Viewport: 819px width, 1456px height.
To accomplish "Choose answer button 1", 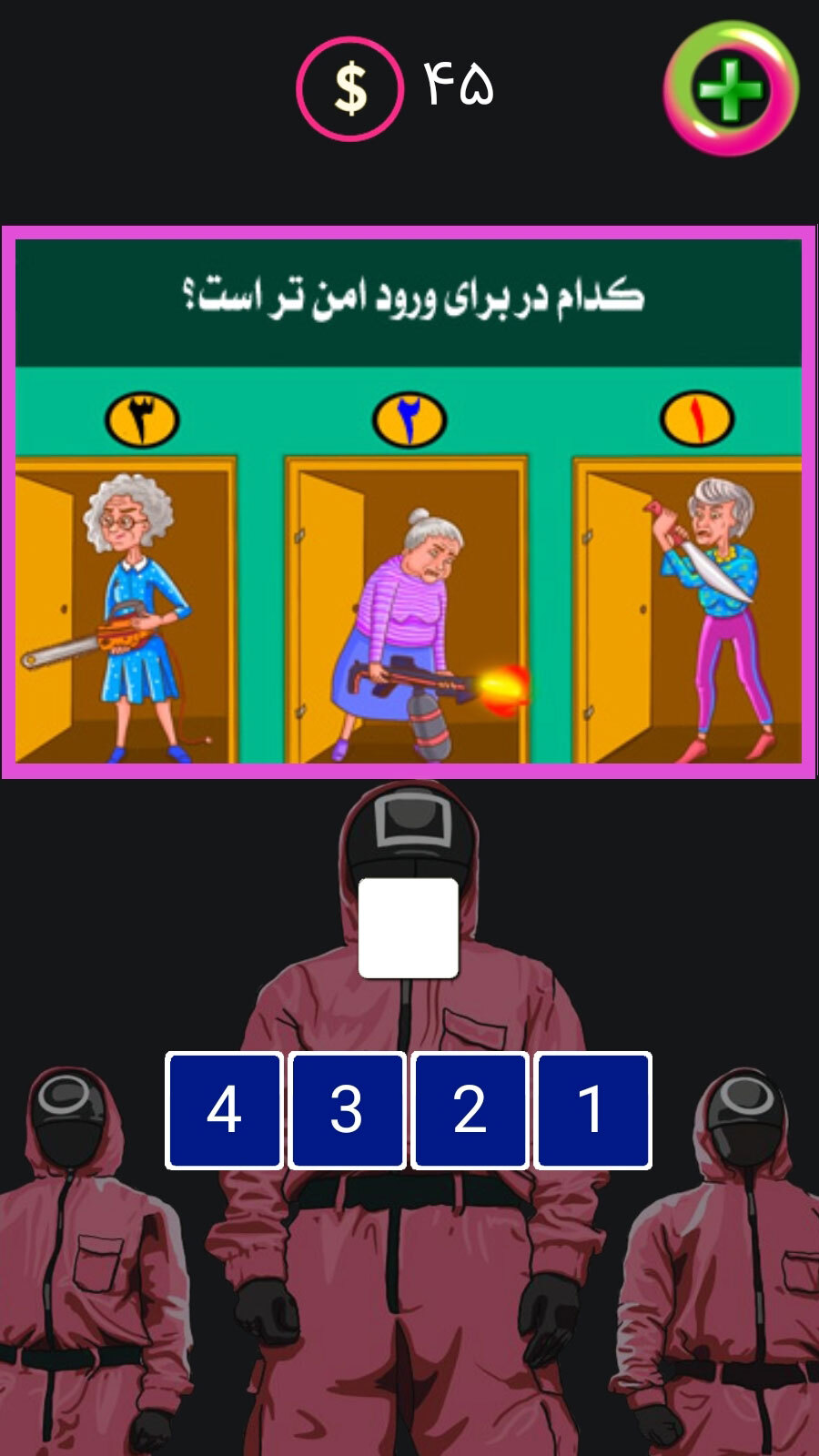I will coord(592,1109).
